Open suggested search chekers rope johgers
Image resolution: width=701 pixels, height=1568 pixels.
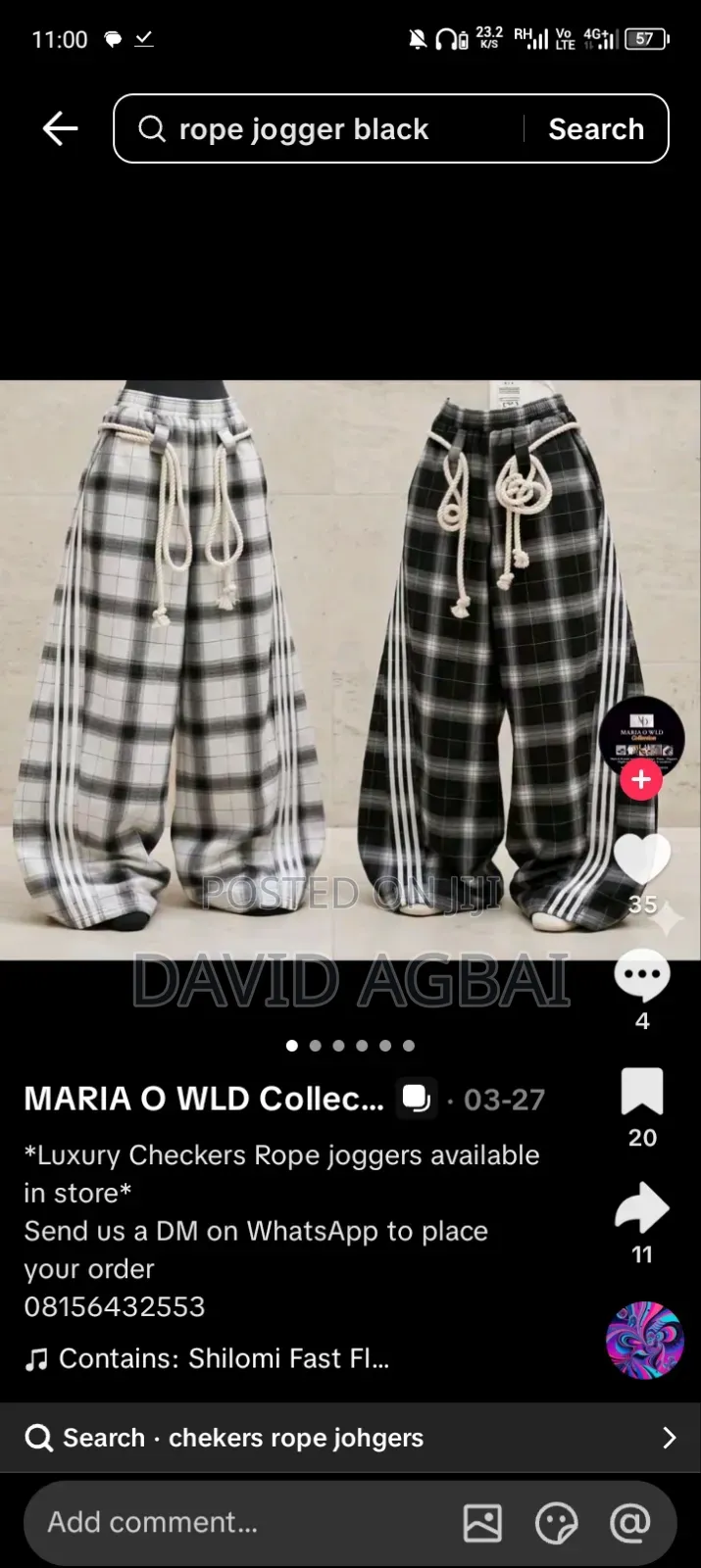coord(350,1438)
